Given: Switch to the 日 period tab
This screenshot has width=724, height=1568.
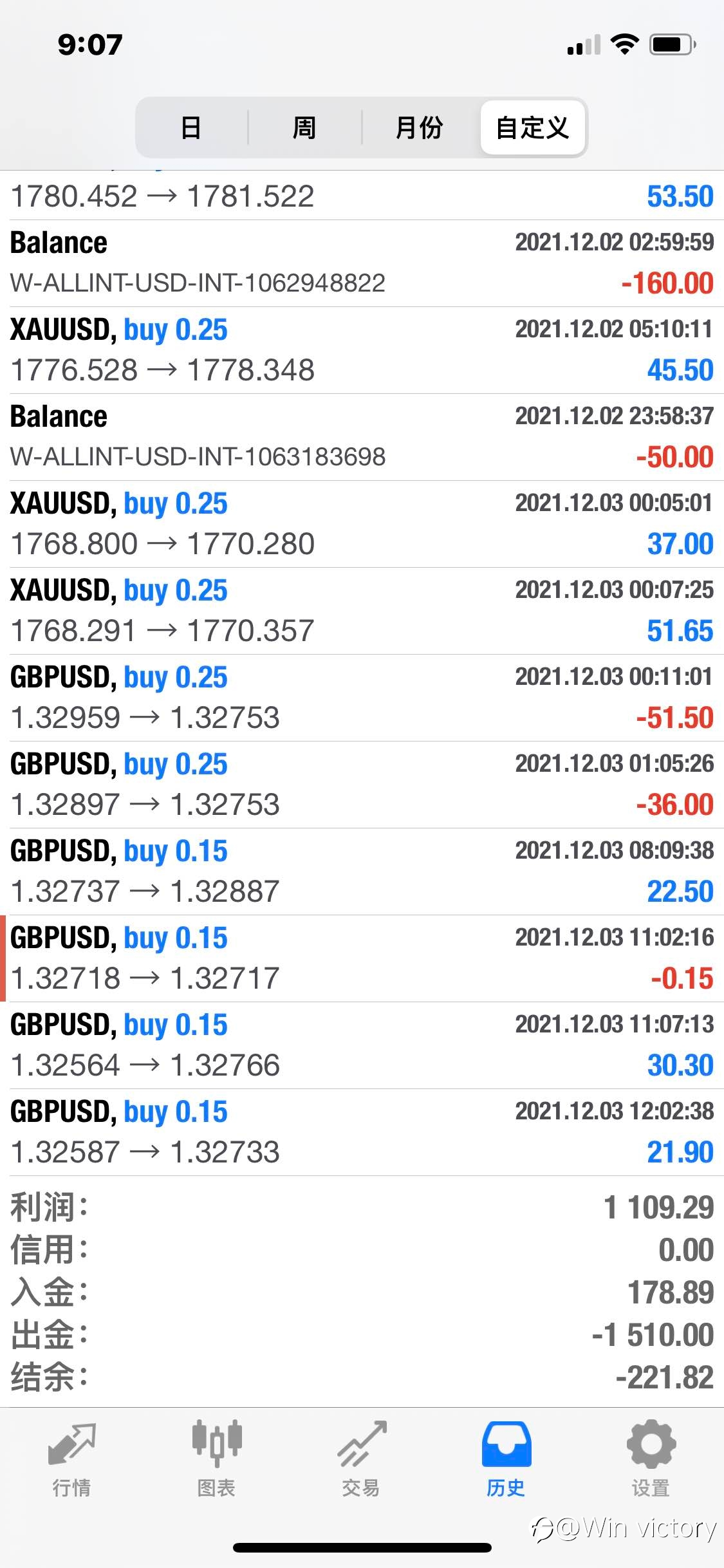Looking at the screenshot, I should (191, 127).
